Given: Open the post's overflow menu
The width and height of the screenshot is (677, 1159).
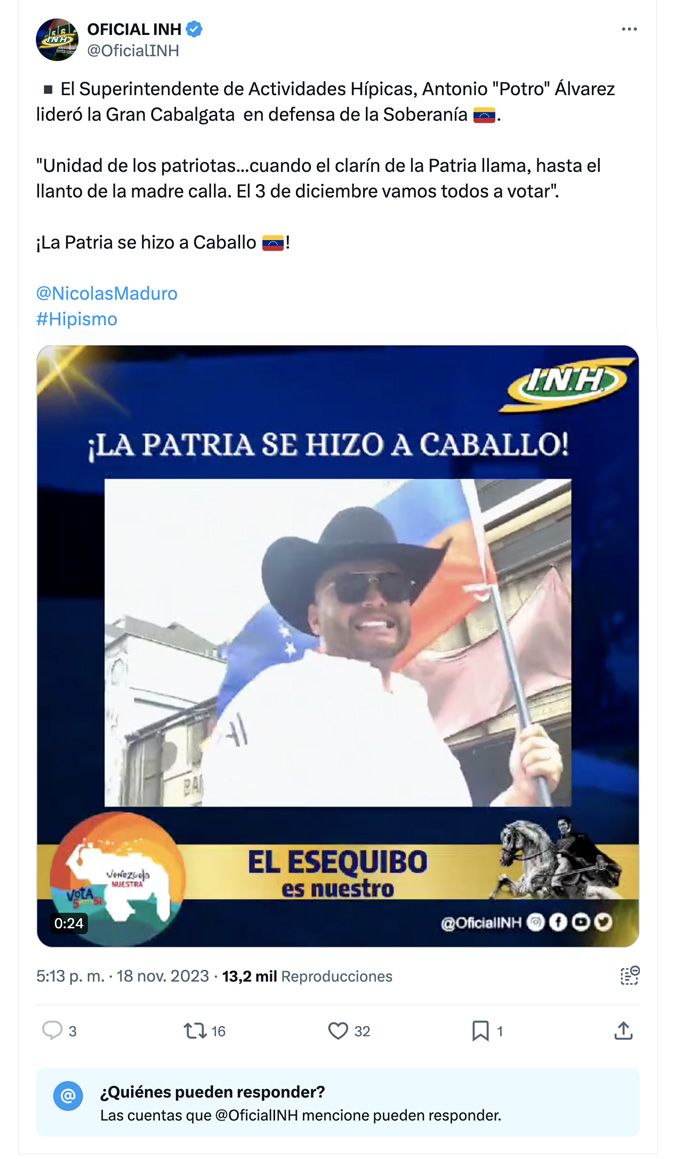Looking at the screenshot, I should coord(629,29).
